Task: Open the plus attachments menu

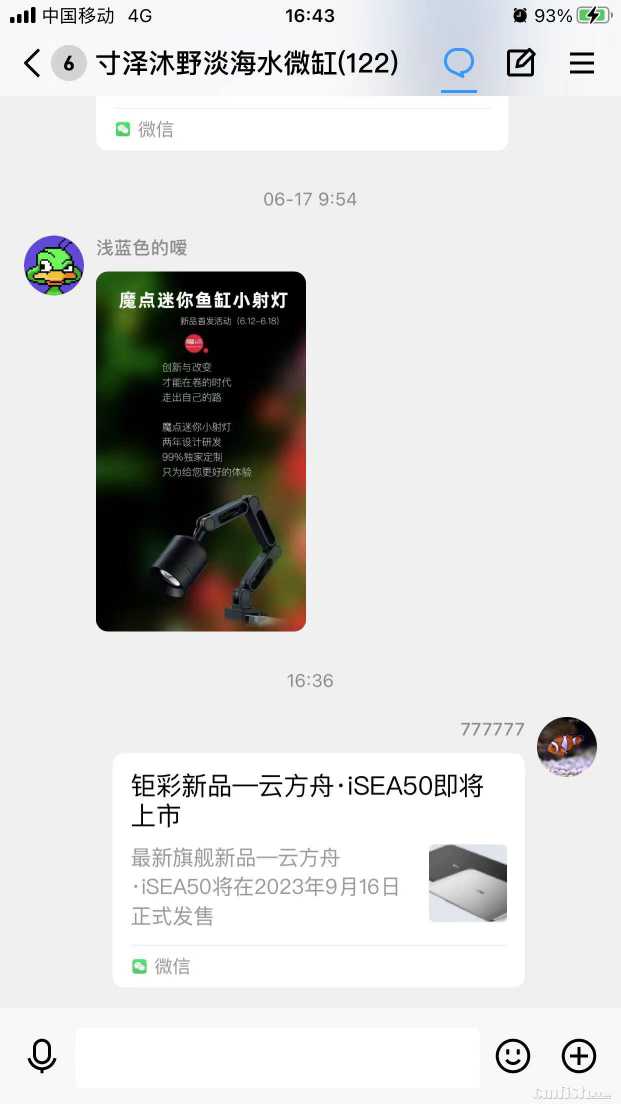Action: pos(579,1056)
